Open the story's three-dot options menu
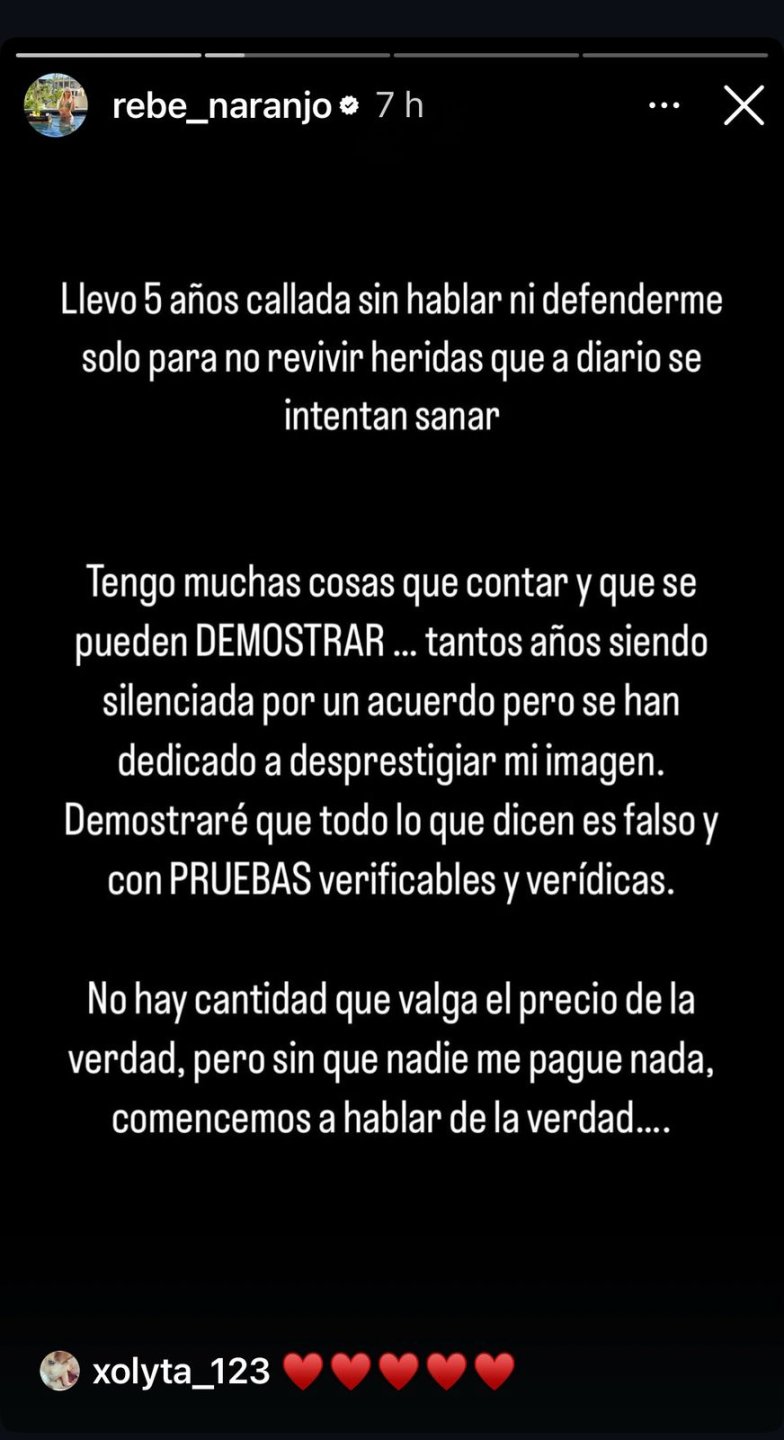The height and width of the screenshot is (1440, 784). click(x=664, y=105)
